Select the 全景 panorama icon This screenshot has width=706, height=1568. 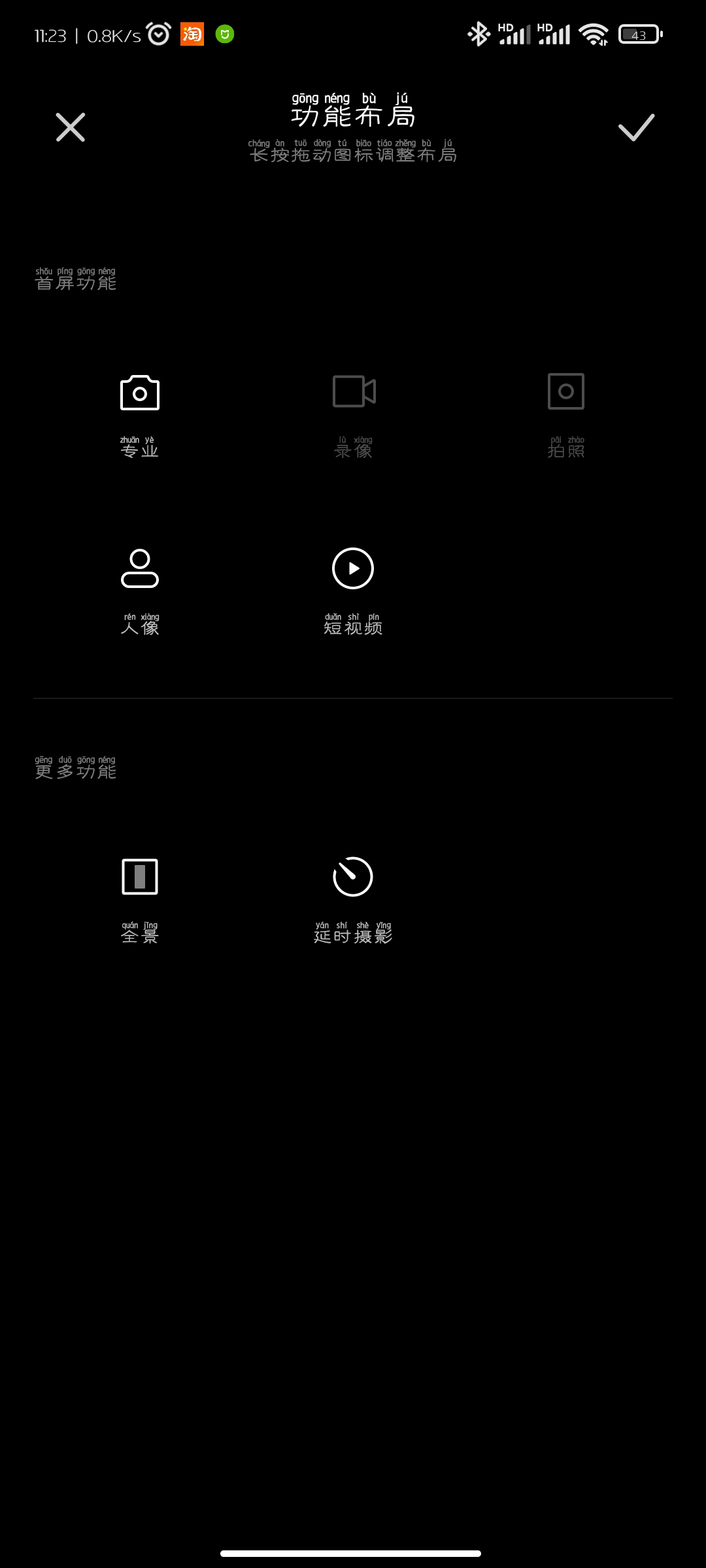(140, 876)
